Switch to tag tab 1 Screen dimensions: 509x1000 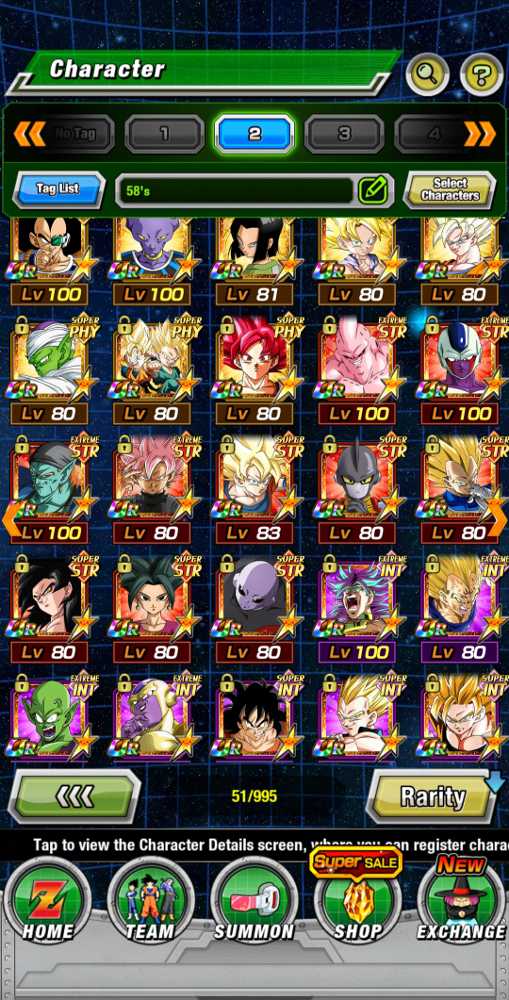165,134
